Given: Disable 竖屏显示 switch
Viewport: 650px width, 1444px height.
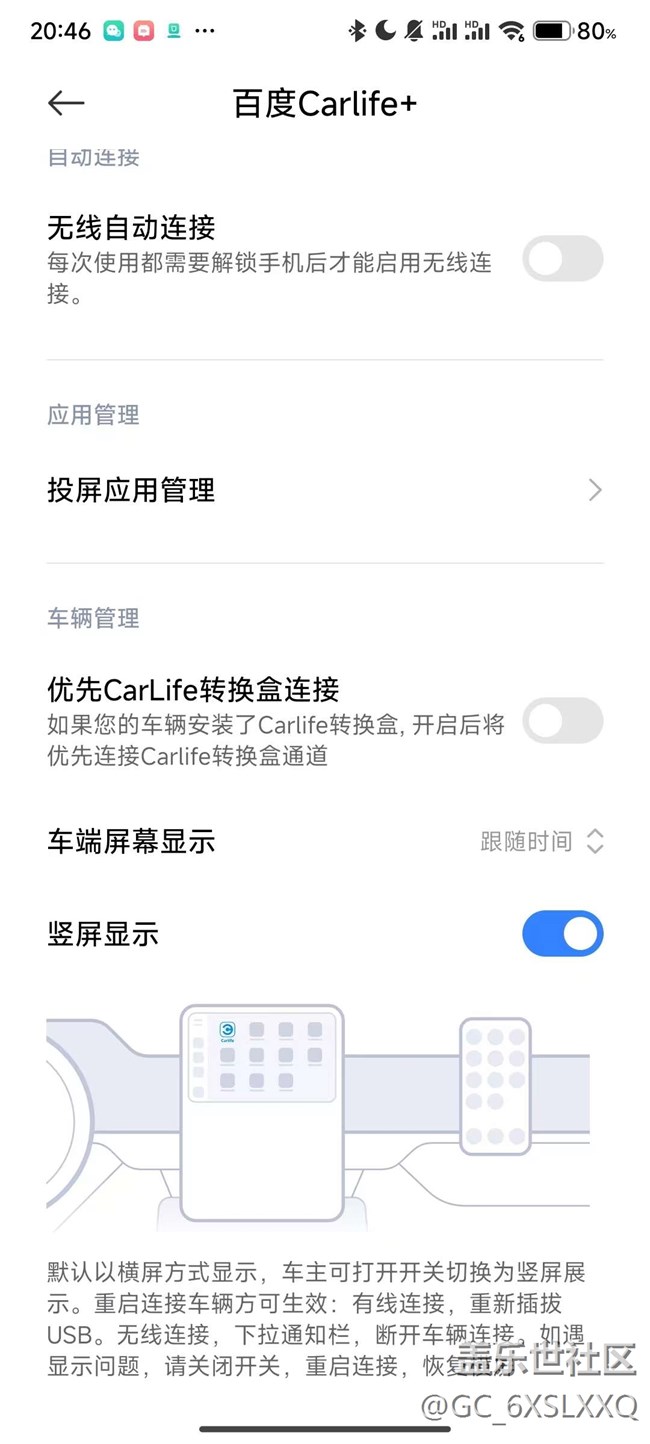Looking at the screenshot, I should 562,934.
